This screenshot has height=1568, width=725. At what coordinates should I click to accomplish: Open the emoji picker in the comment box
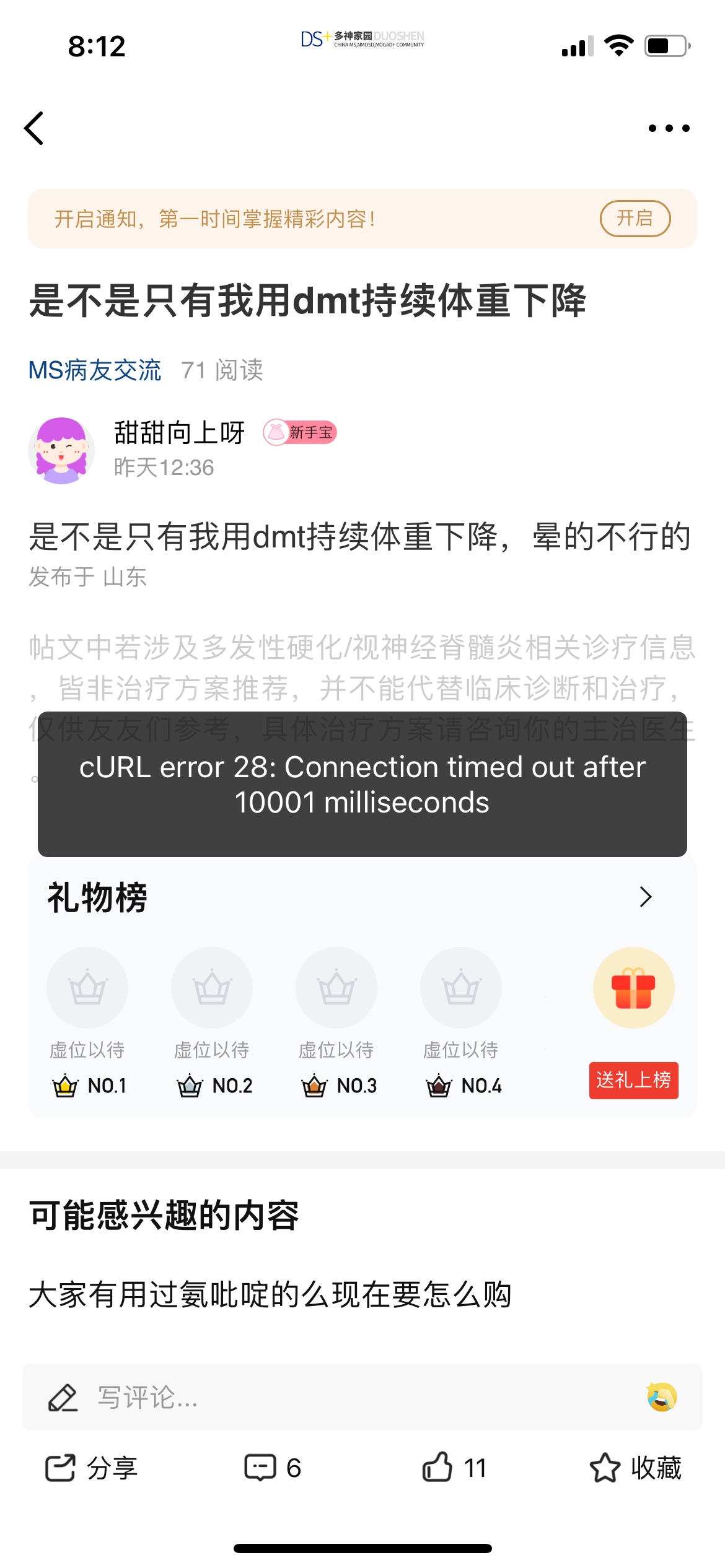click(x=662, y=1397)
